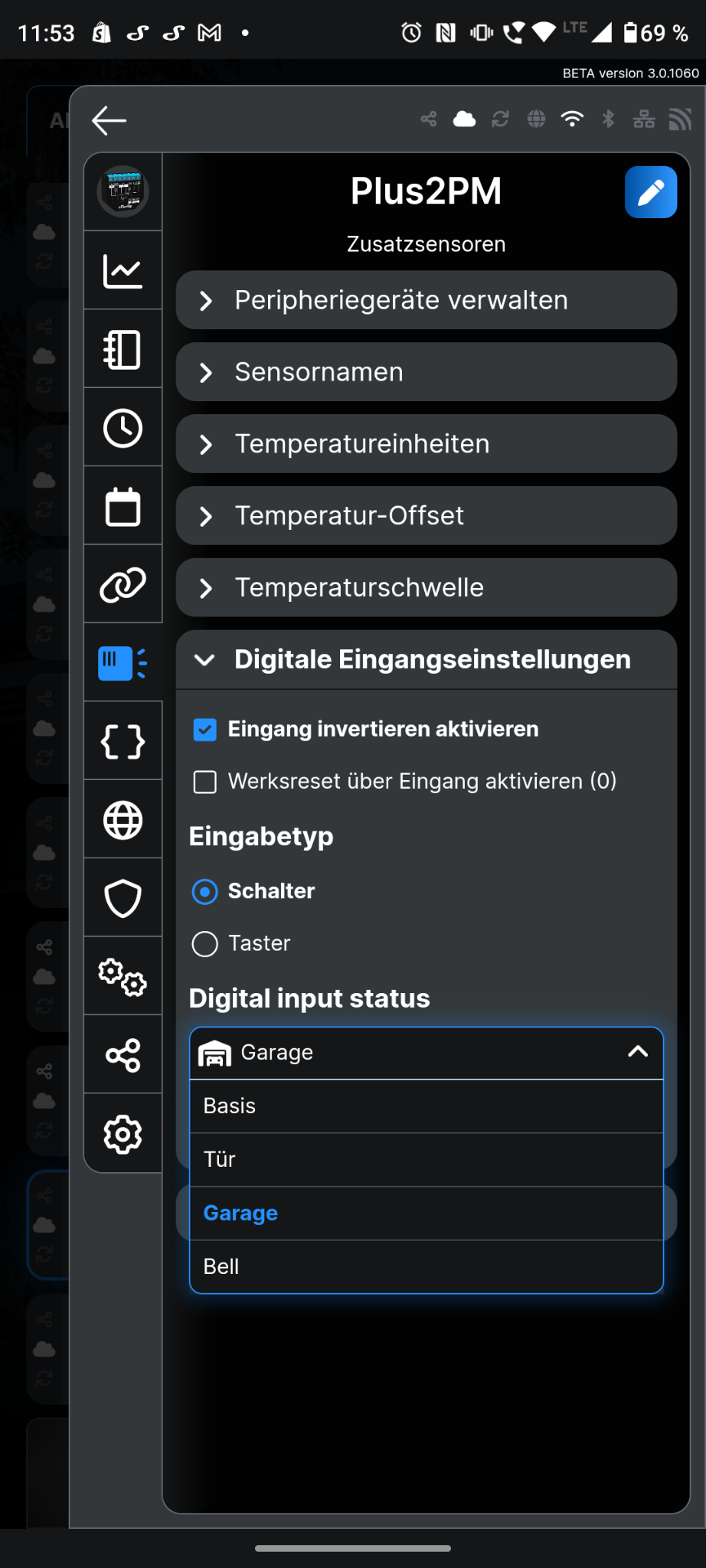
Task: Edit the Plus2PM device name
Action: point(650,192)
